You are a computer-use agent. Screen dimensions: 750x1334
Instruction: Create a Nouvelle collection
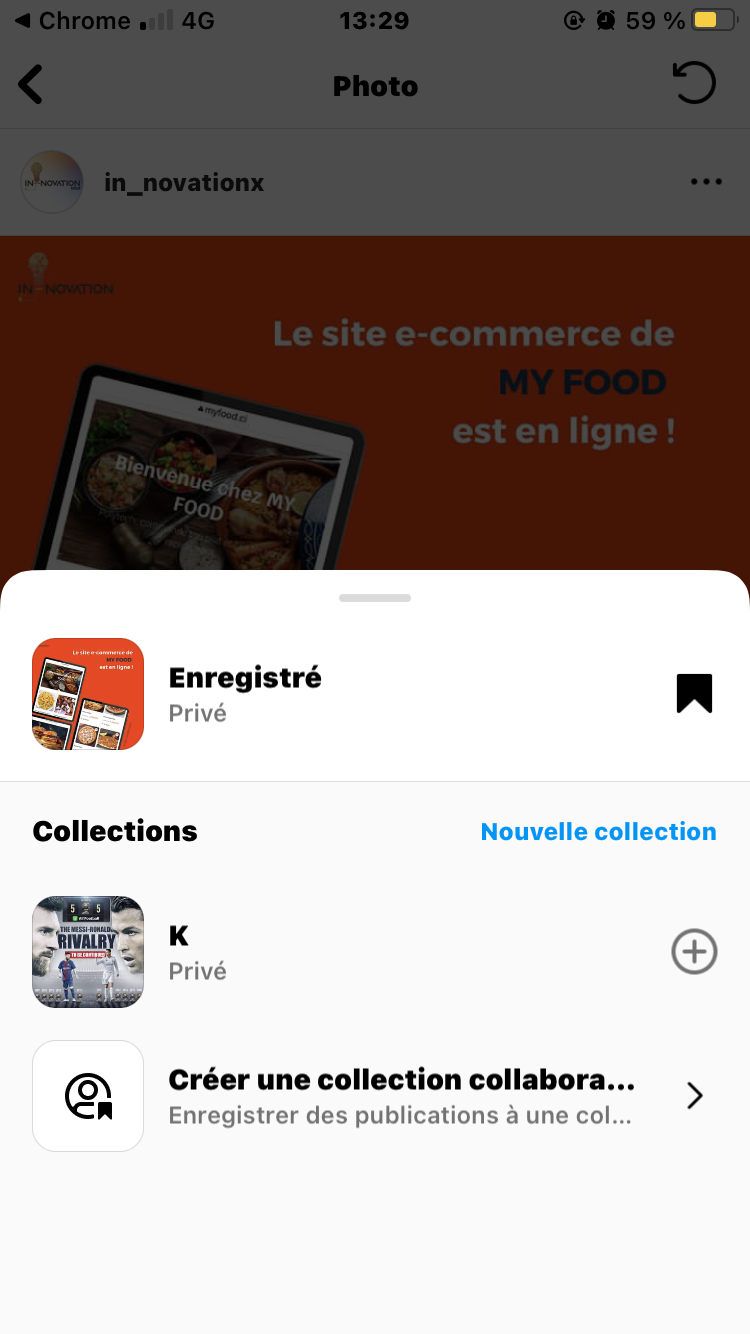tap(598, 832)
